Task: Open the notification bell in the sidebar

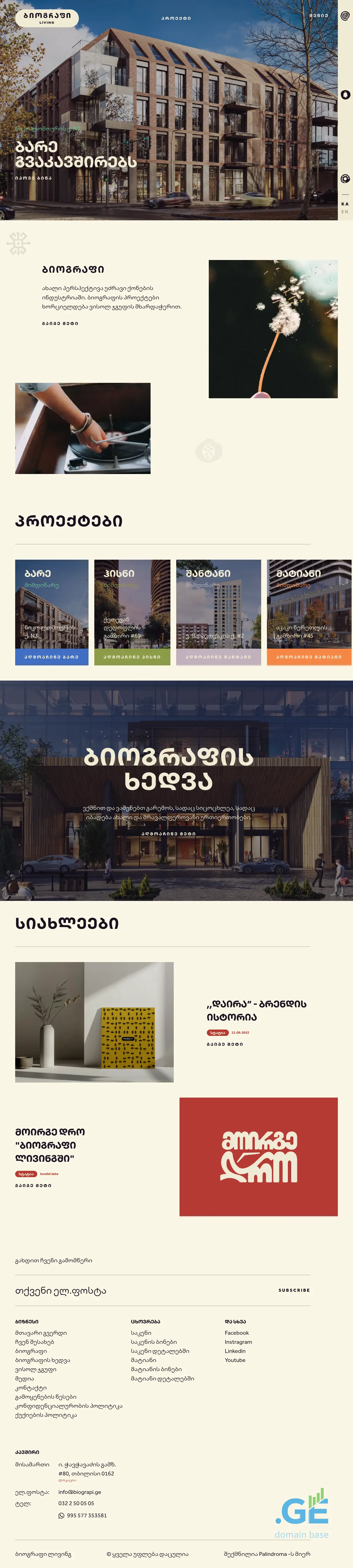Action: (345, 95)
